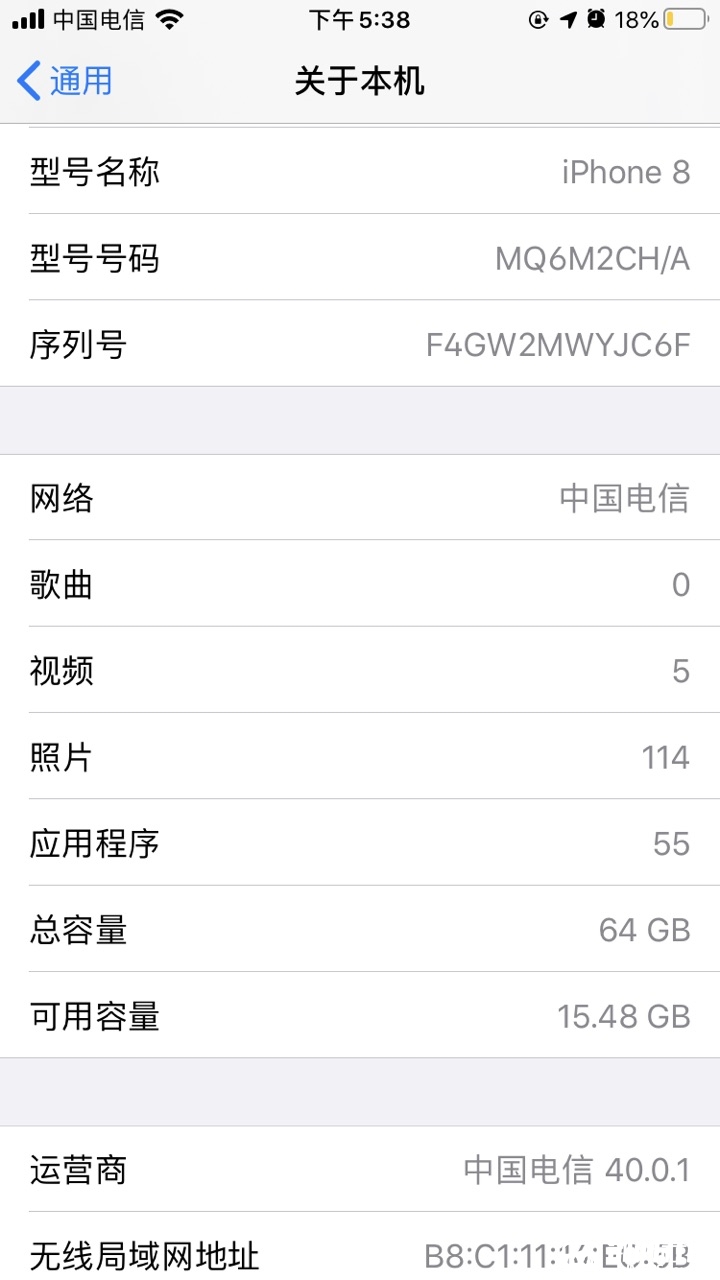
Task: Tap the 可用容量 15.48 GB row
Action: coord(360,1016)
